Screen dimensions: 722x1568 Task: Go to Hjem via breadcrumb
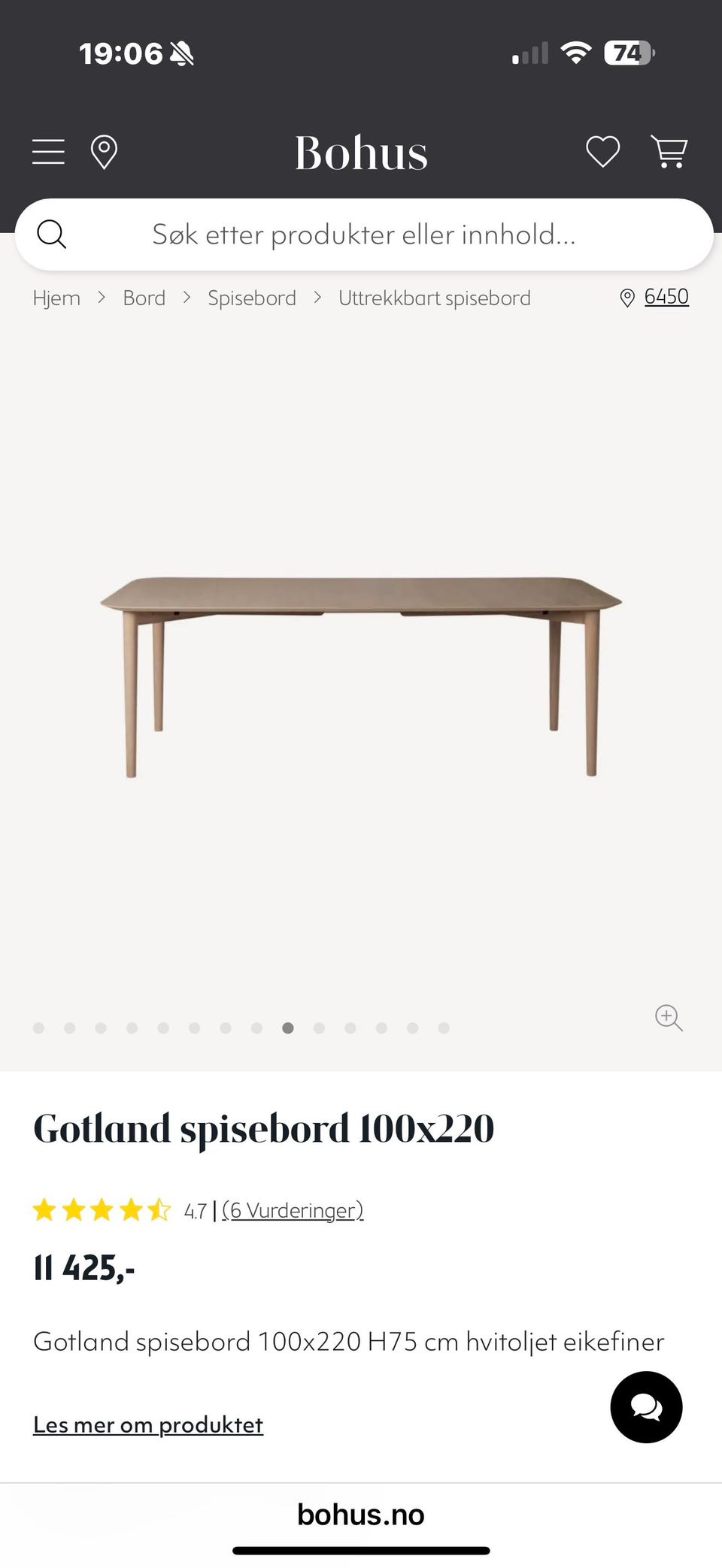tap(56, 298)
